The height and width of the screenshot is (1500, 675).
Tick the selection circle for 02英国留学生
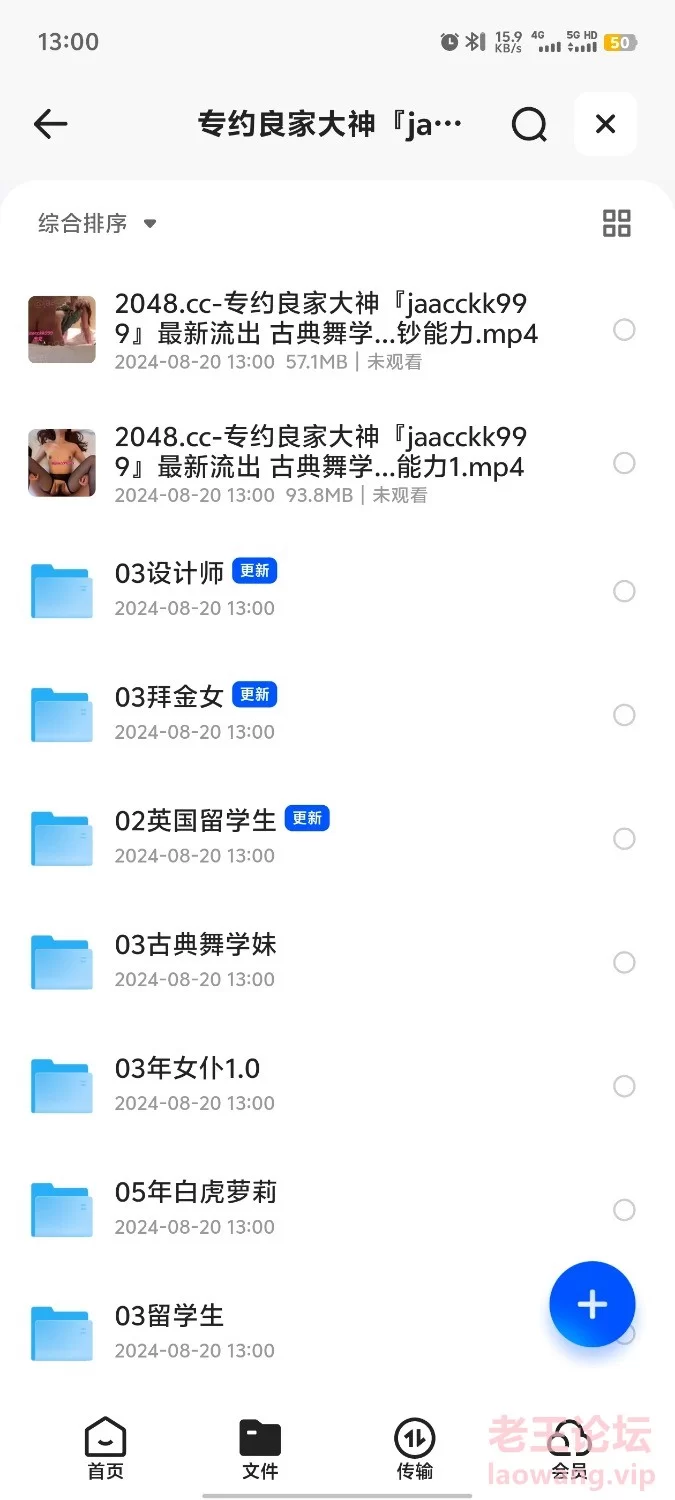coord(624,839)
